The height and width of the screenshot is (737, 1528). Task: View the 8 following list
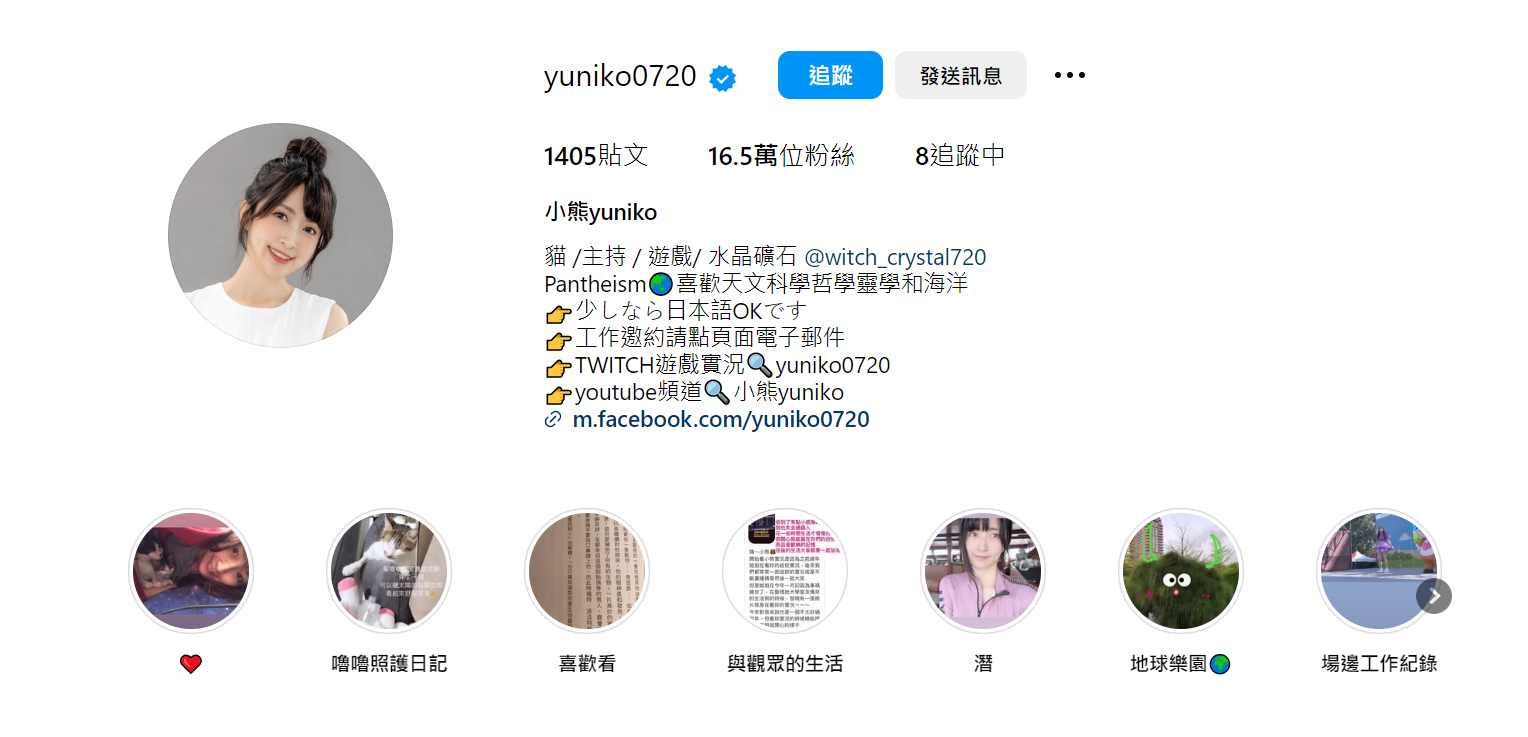point(959,156)
